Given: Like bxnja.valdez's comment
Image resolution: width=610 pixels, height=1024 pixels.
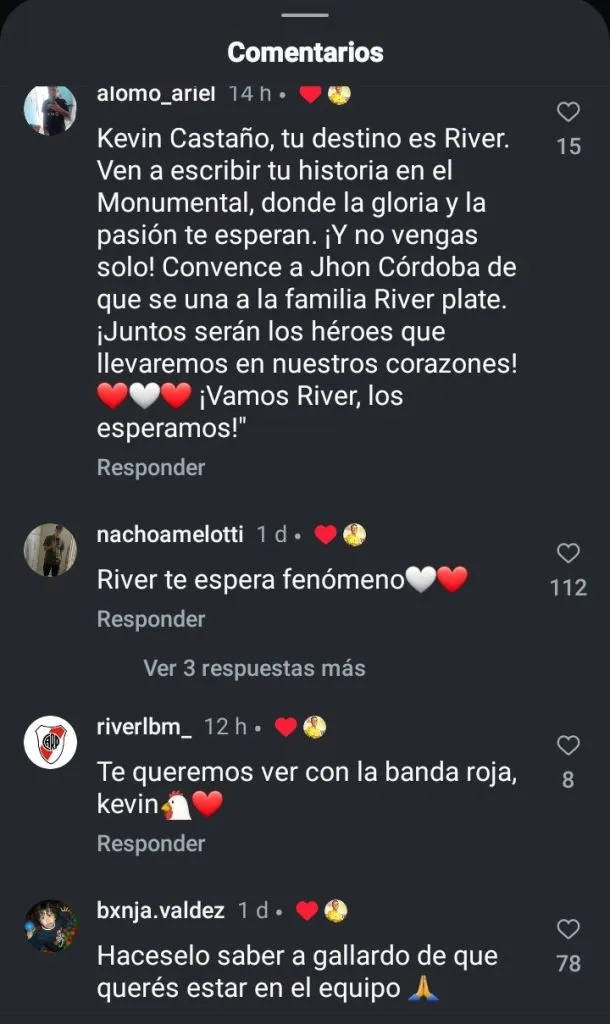Looking at the screenshot, I should click(568, 929).
